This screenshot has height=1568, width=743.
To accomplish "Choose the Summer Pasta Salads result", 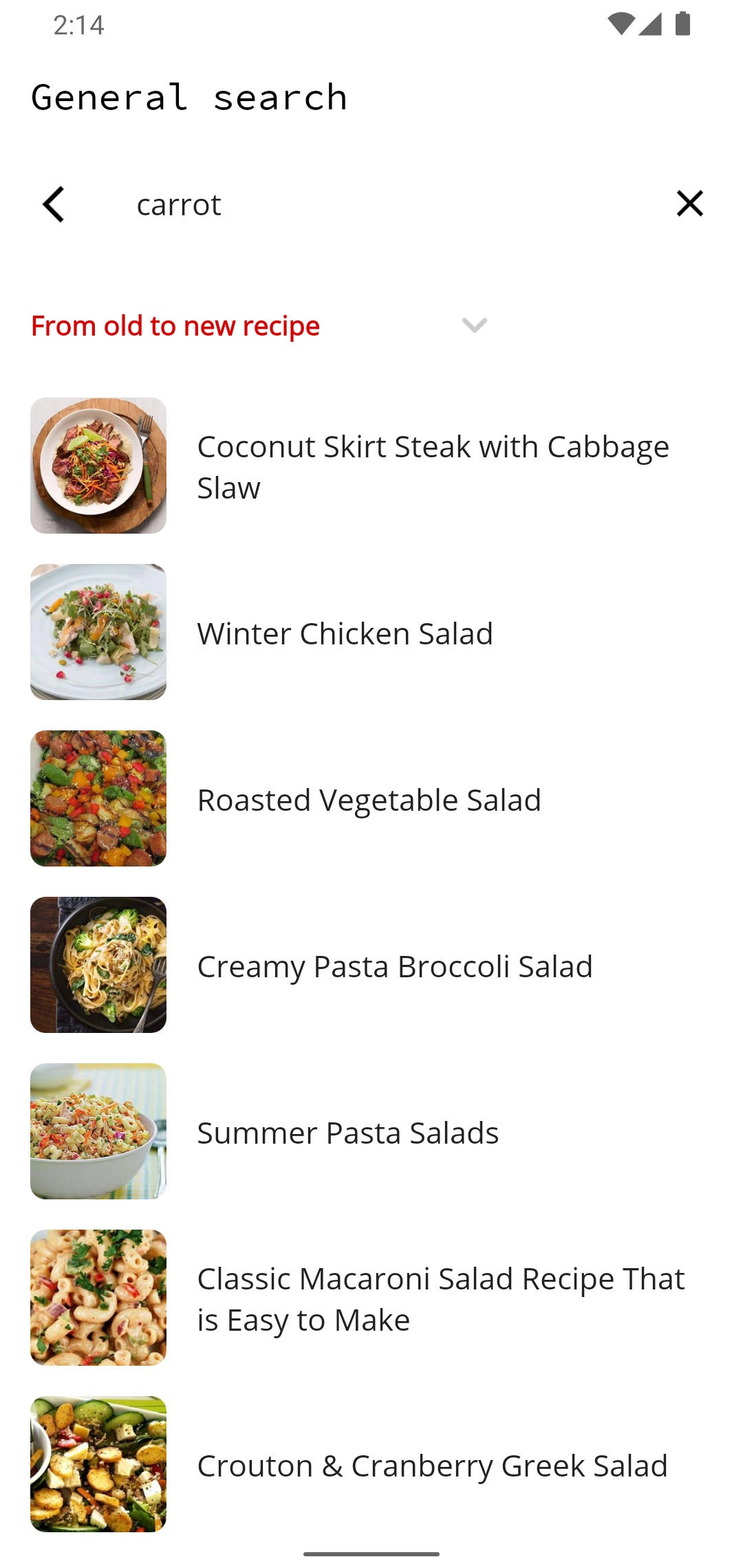I will 348,1133.
